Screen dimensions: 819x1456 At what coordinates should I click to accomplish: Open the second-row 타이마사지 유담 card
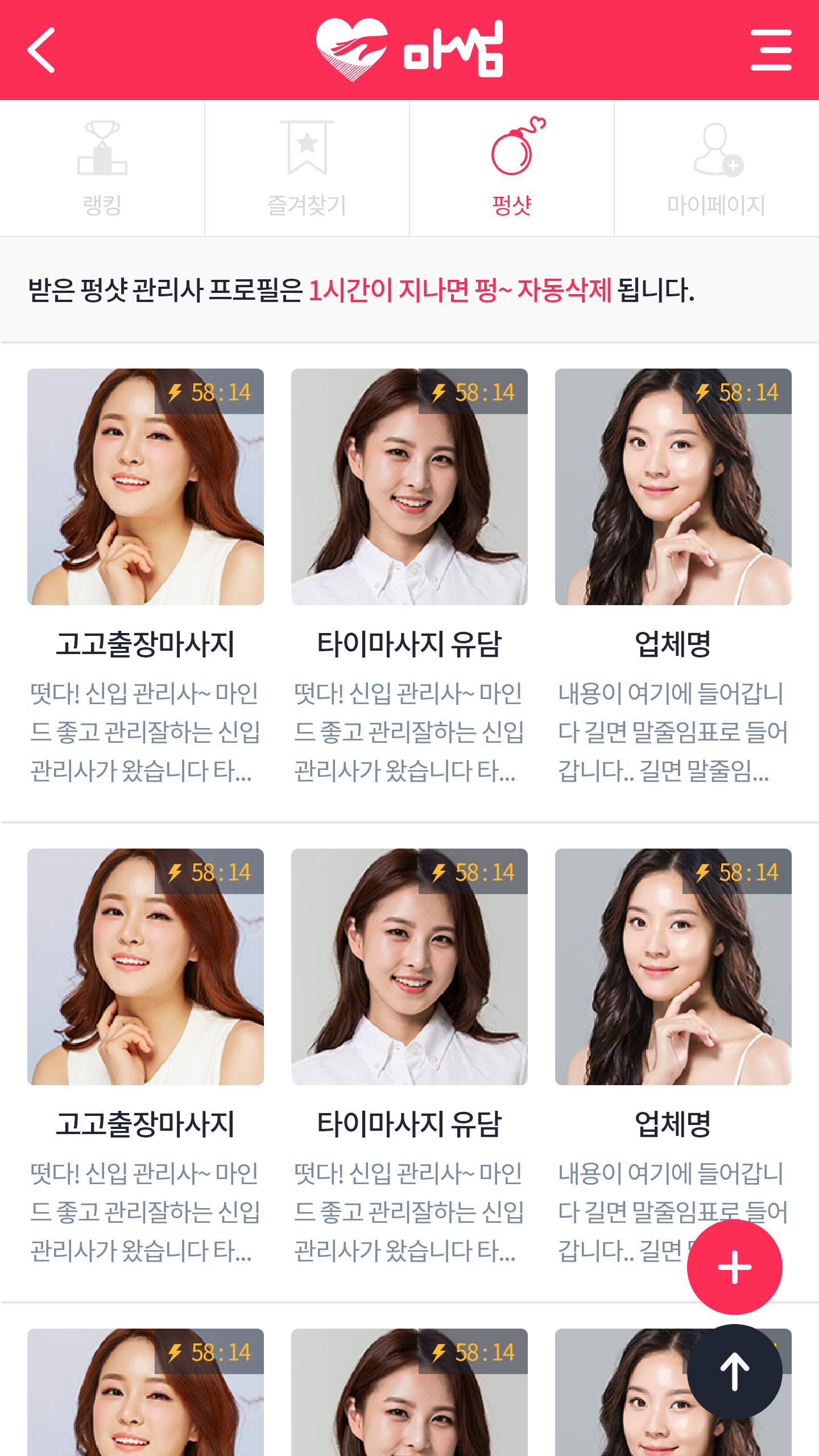pos(409,1057)
